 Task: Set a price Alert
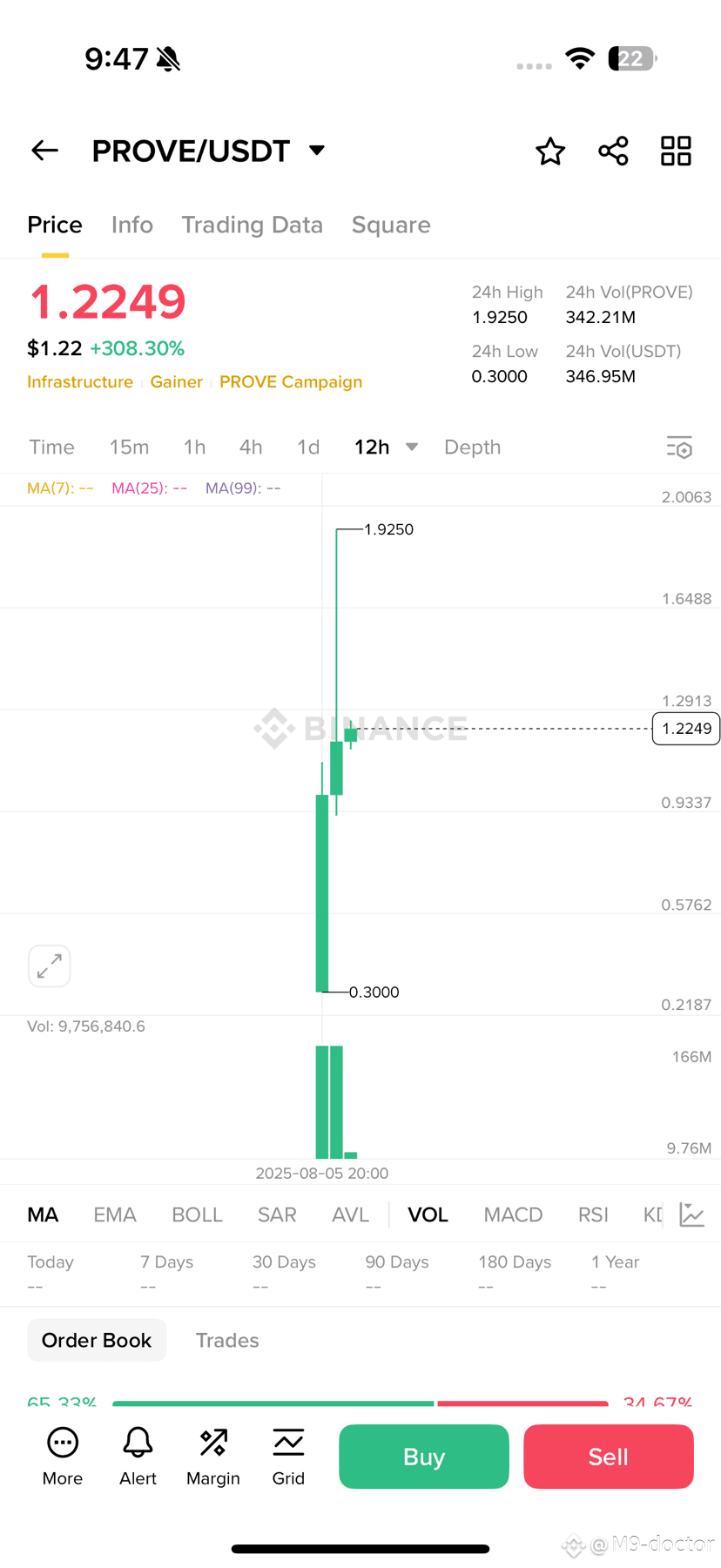coord(138,1457)
